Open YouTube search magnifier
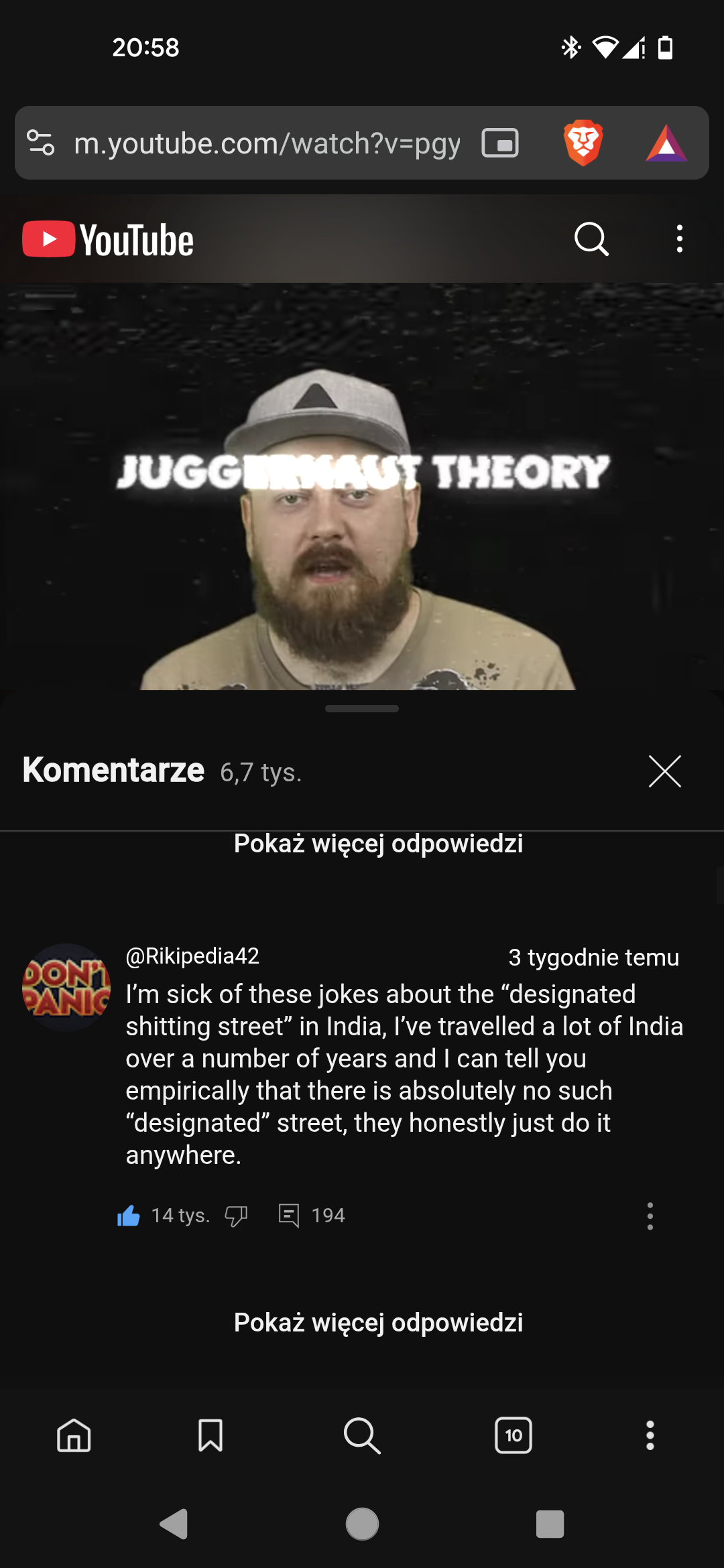Screen dimensions: 724x1568 591,239
